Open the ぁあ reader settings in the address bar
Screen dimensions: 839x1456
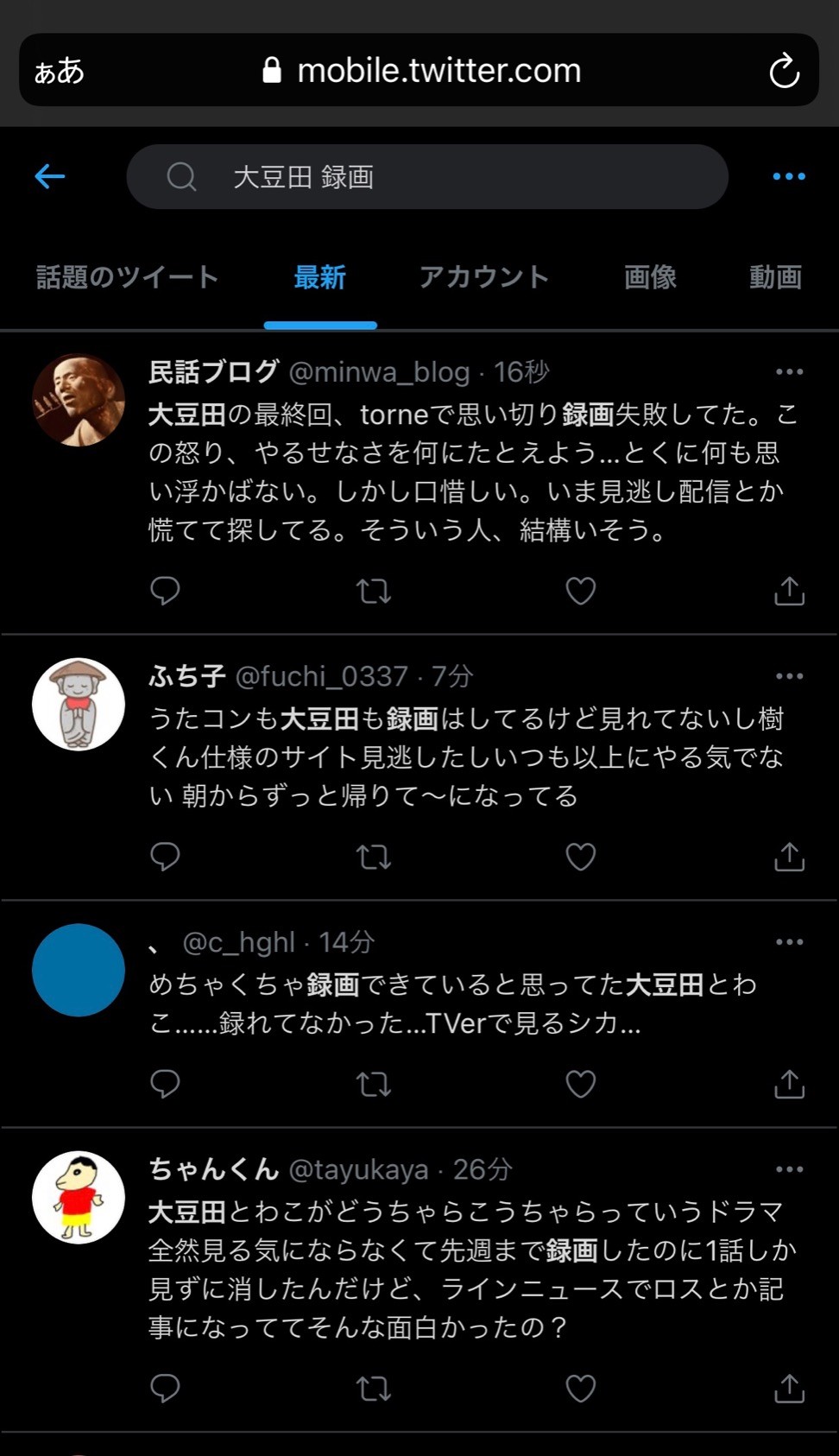pyautogui.click(x=60, y=71)
